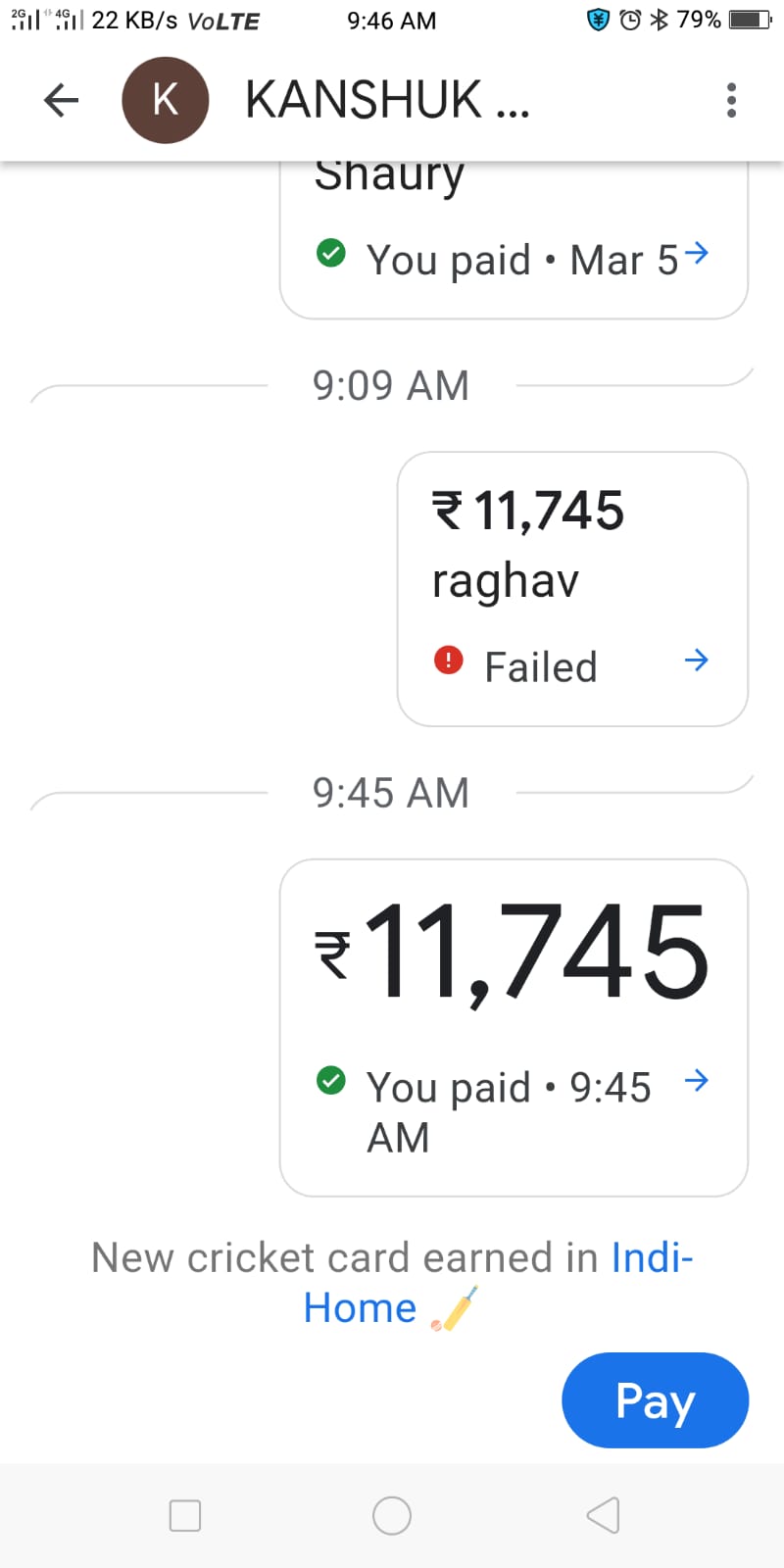This screenshot has height=1568, width=784.
Task: Tap the blue Pay button
Action: pyautogui.click(x=655, y=1400)
